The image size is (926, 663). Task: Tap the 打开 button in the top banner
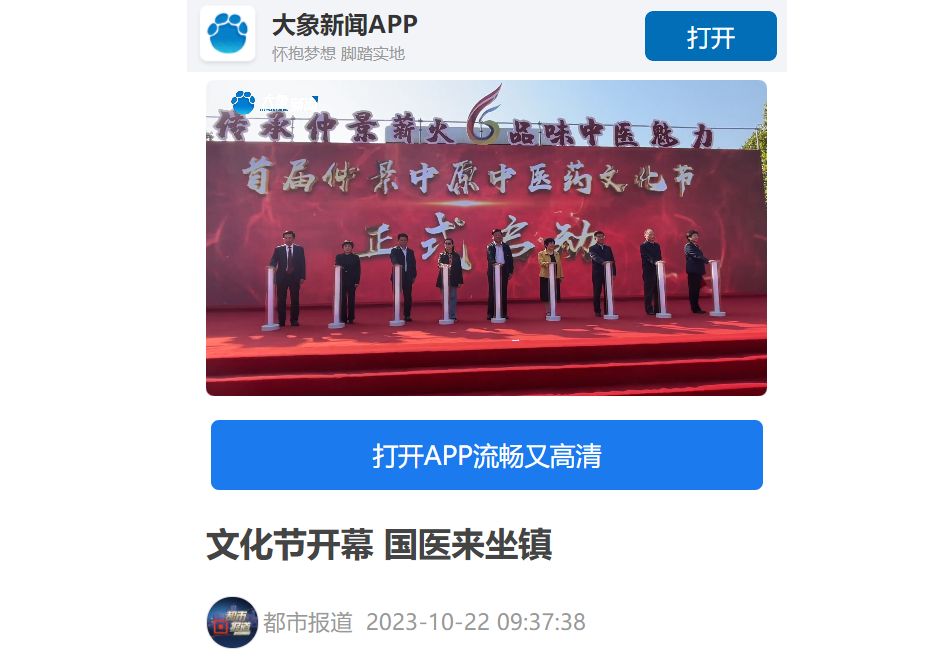point(710,37)
